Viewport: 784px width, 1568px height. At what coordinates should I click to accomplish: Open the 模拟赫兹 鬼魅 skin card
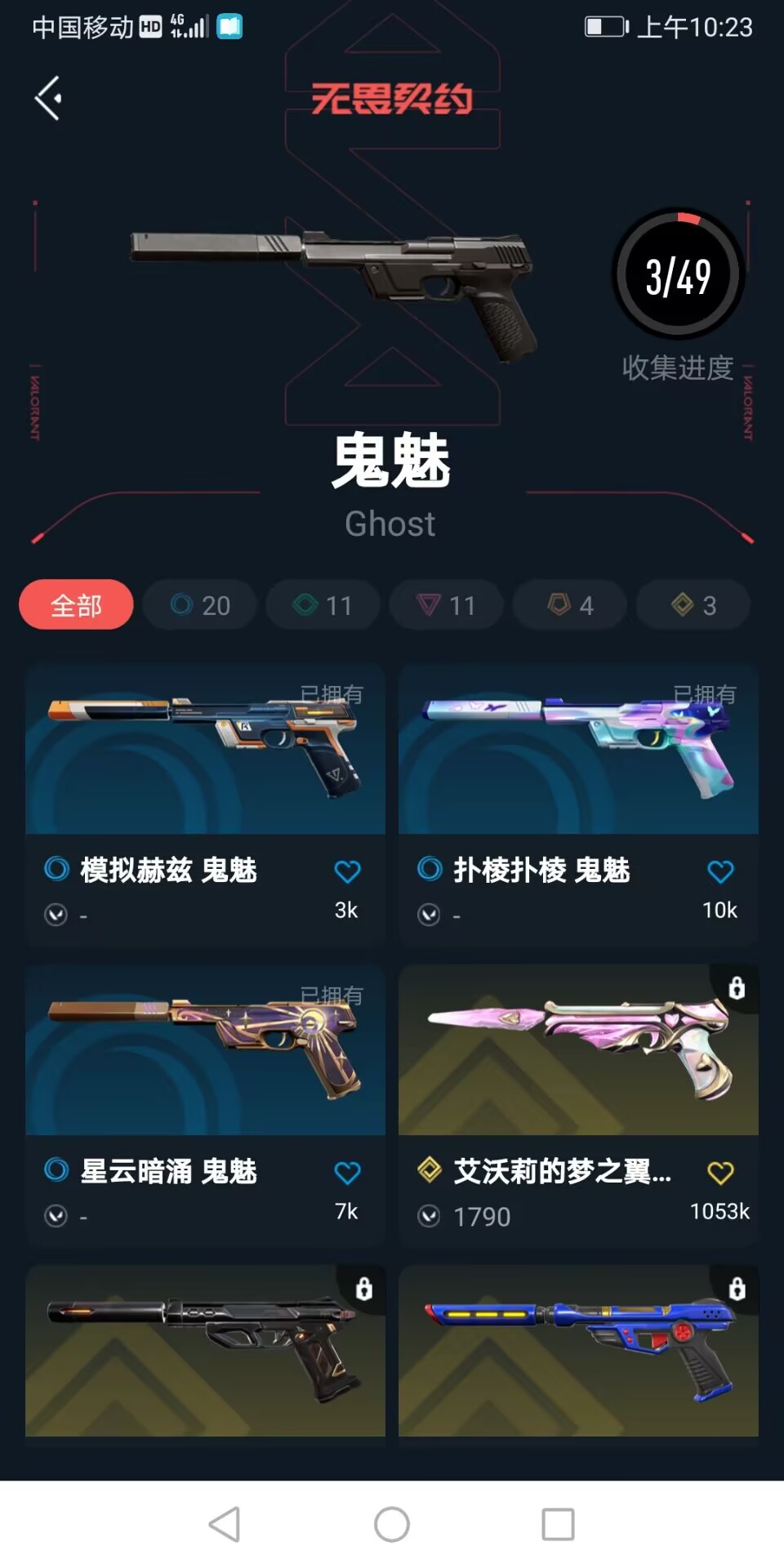(x=205, y=804)
